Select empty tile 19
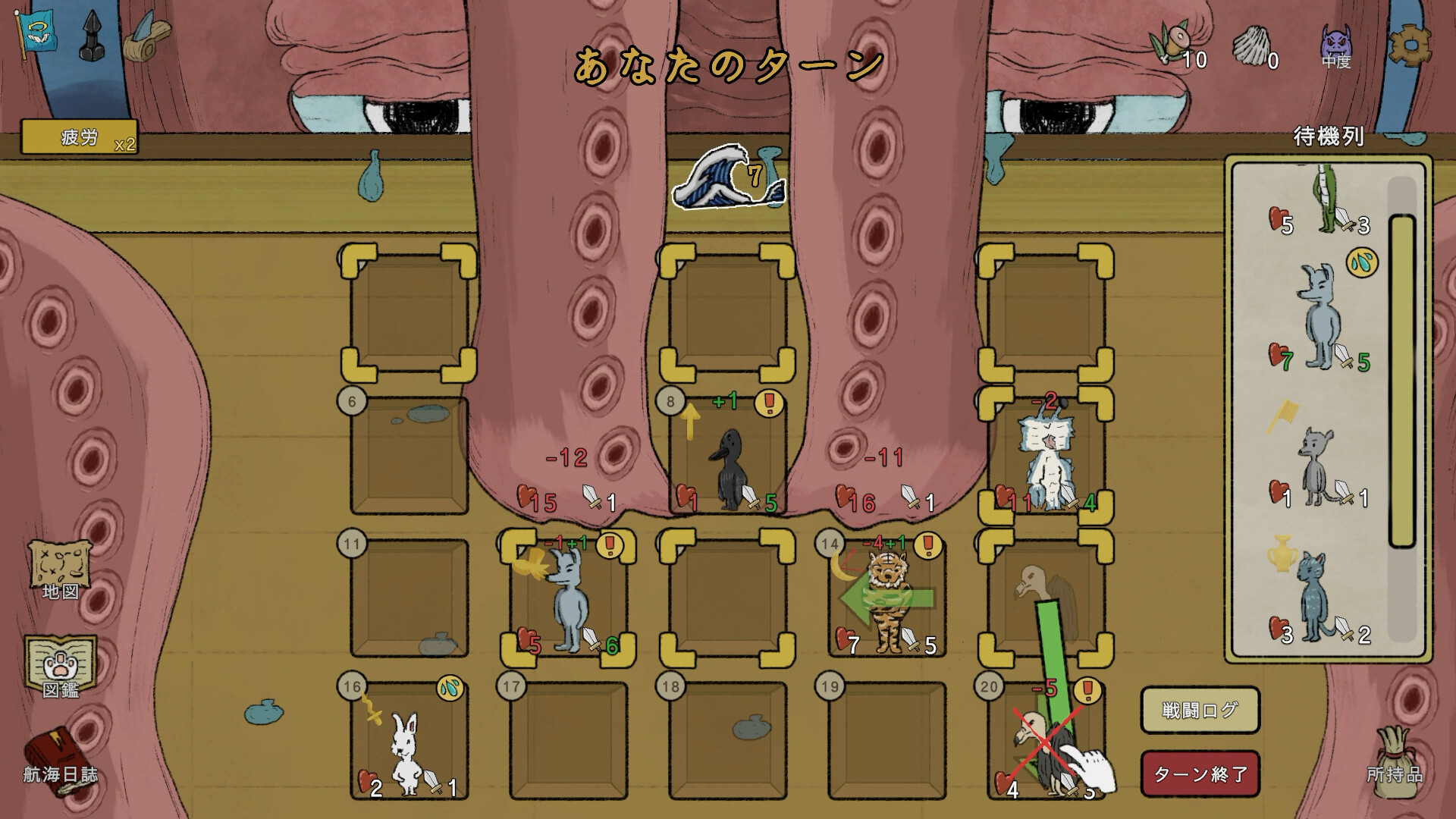The image size is (1456, 819). (x=887, y=739)
